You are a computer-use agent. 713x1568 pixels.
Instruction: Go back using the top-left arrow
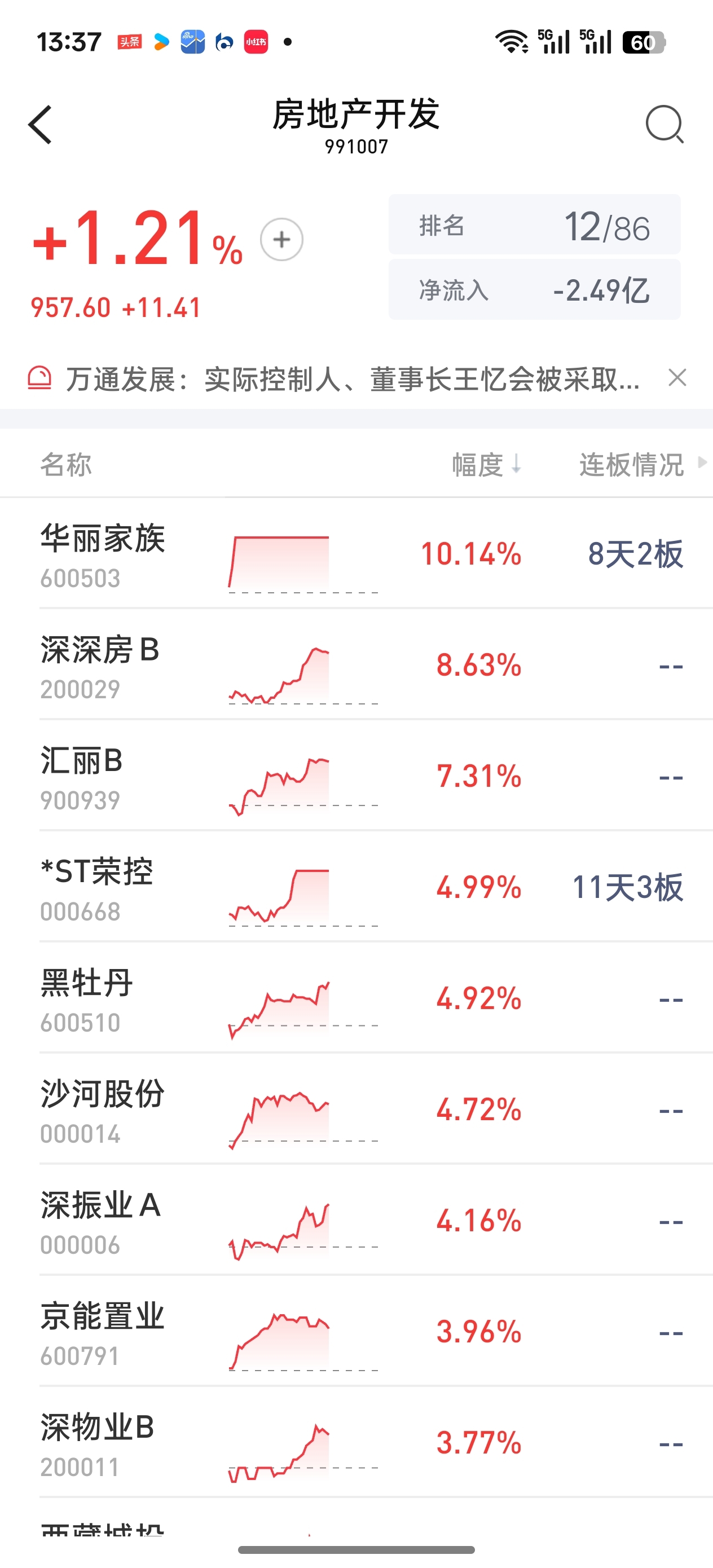click(40, 125)
